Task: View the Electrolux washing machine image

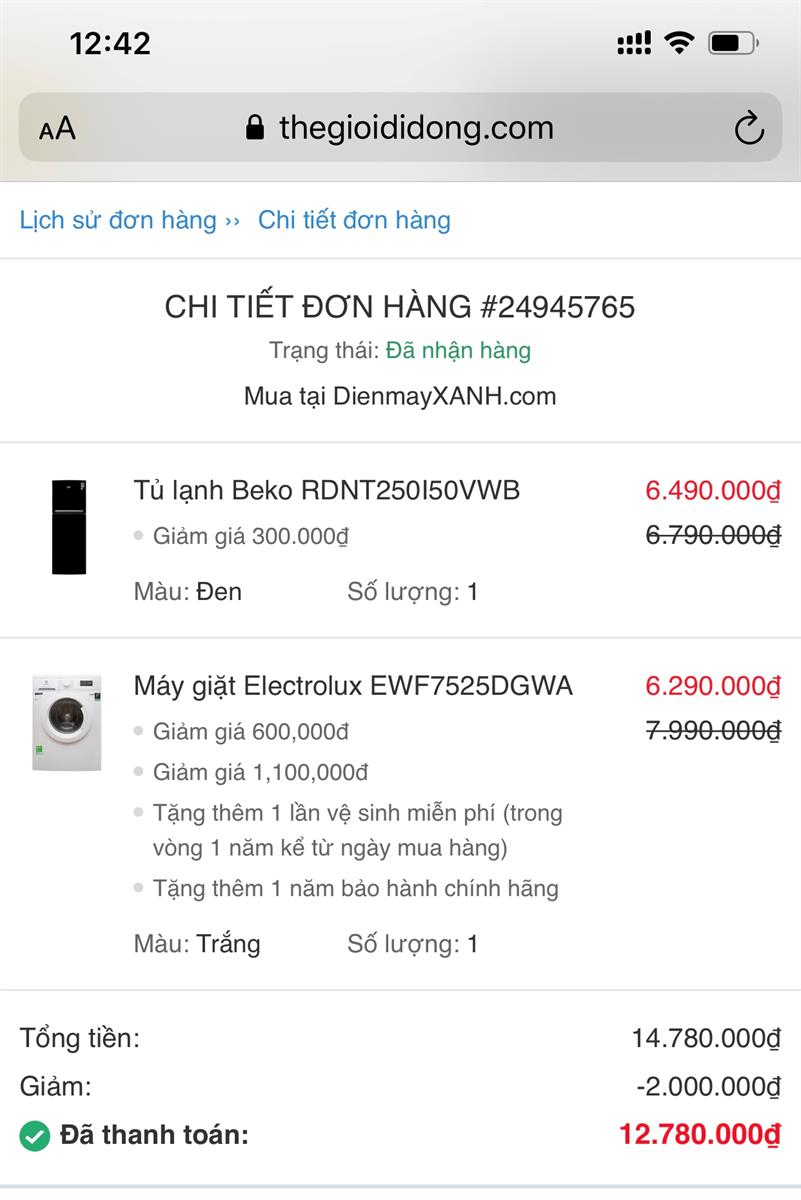Action: coord(67,723)
